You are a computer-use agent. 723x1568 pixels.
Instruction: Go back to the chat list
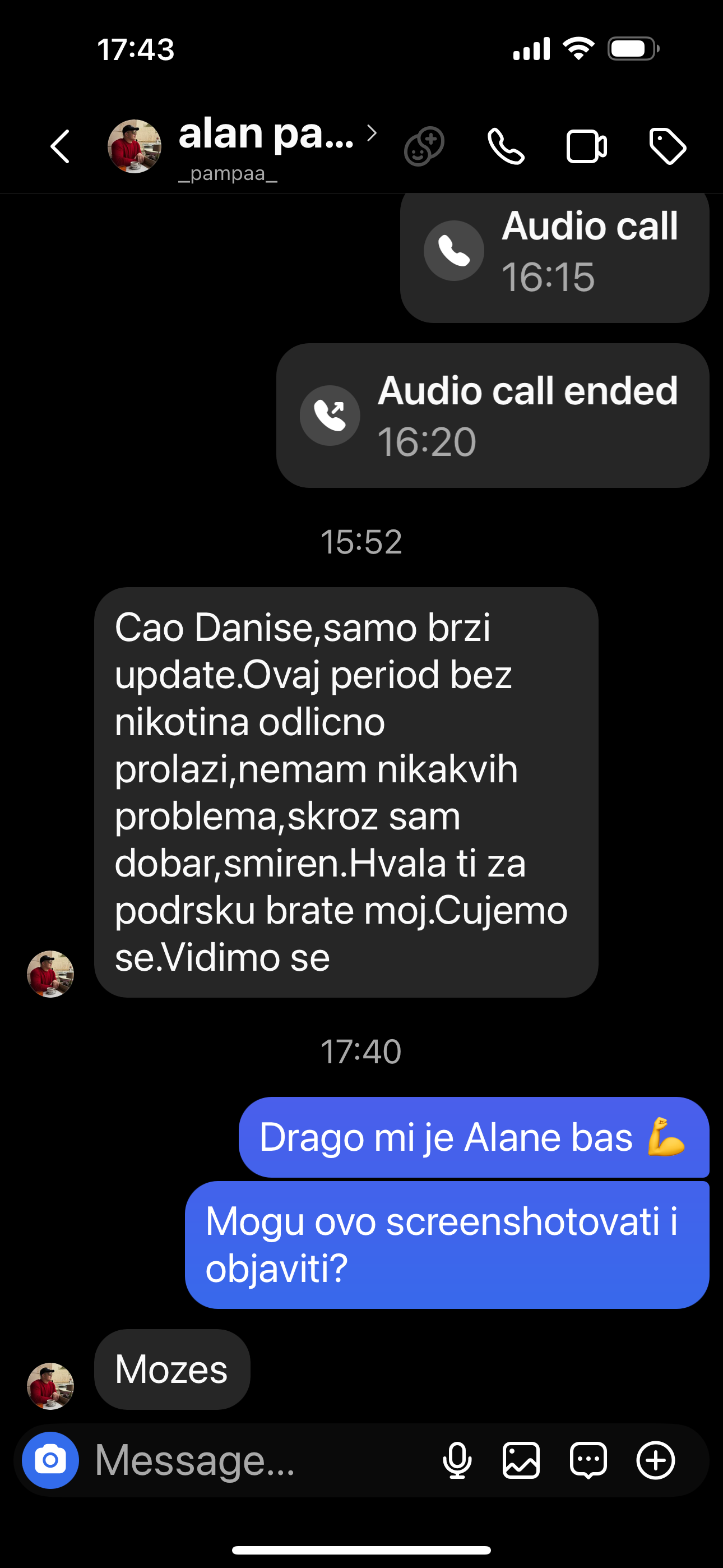(x=61, y=147)
